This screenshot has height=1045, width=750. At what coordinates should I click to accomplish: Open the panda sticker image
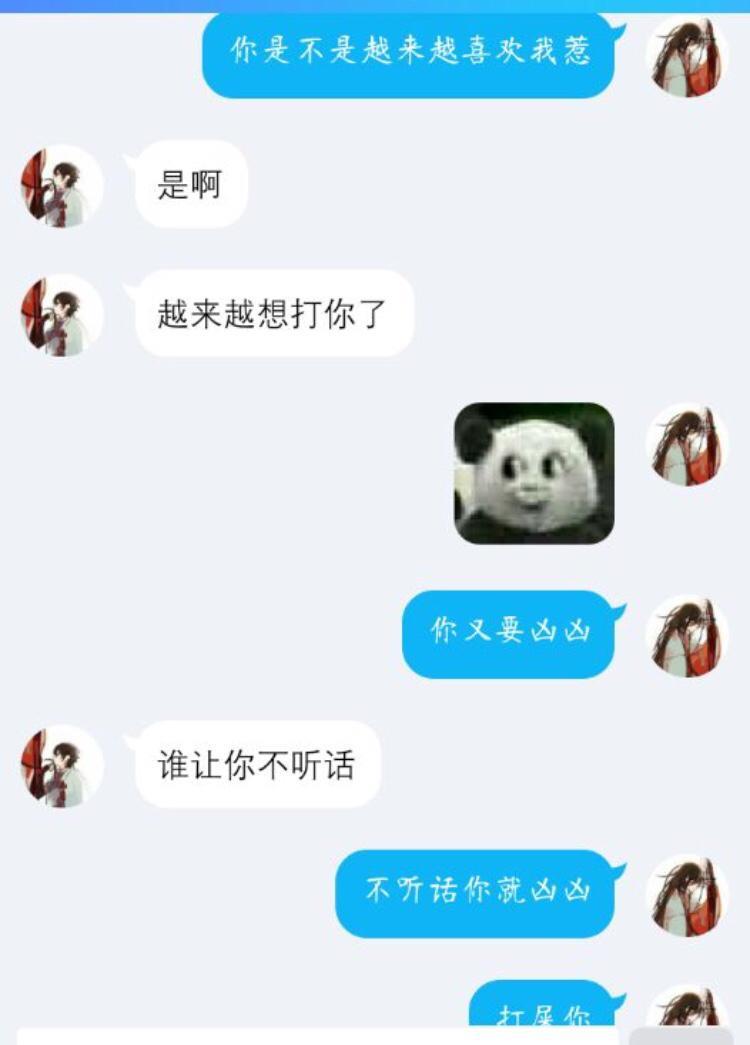tap(534, 473)
